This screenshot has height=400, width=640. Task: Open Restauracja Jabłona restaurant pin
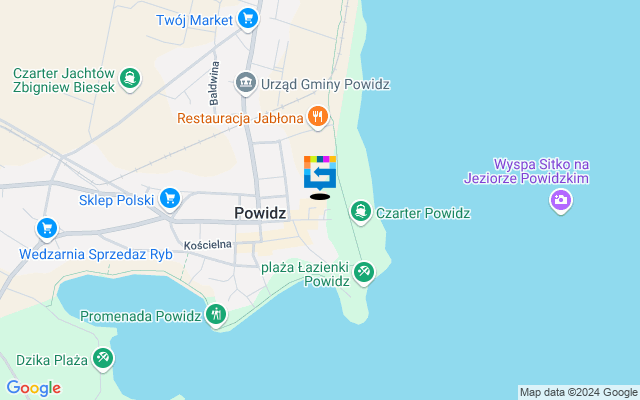(317, 117)
